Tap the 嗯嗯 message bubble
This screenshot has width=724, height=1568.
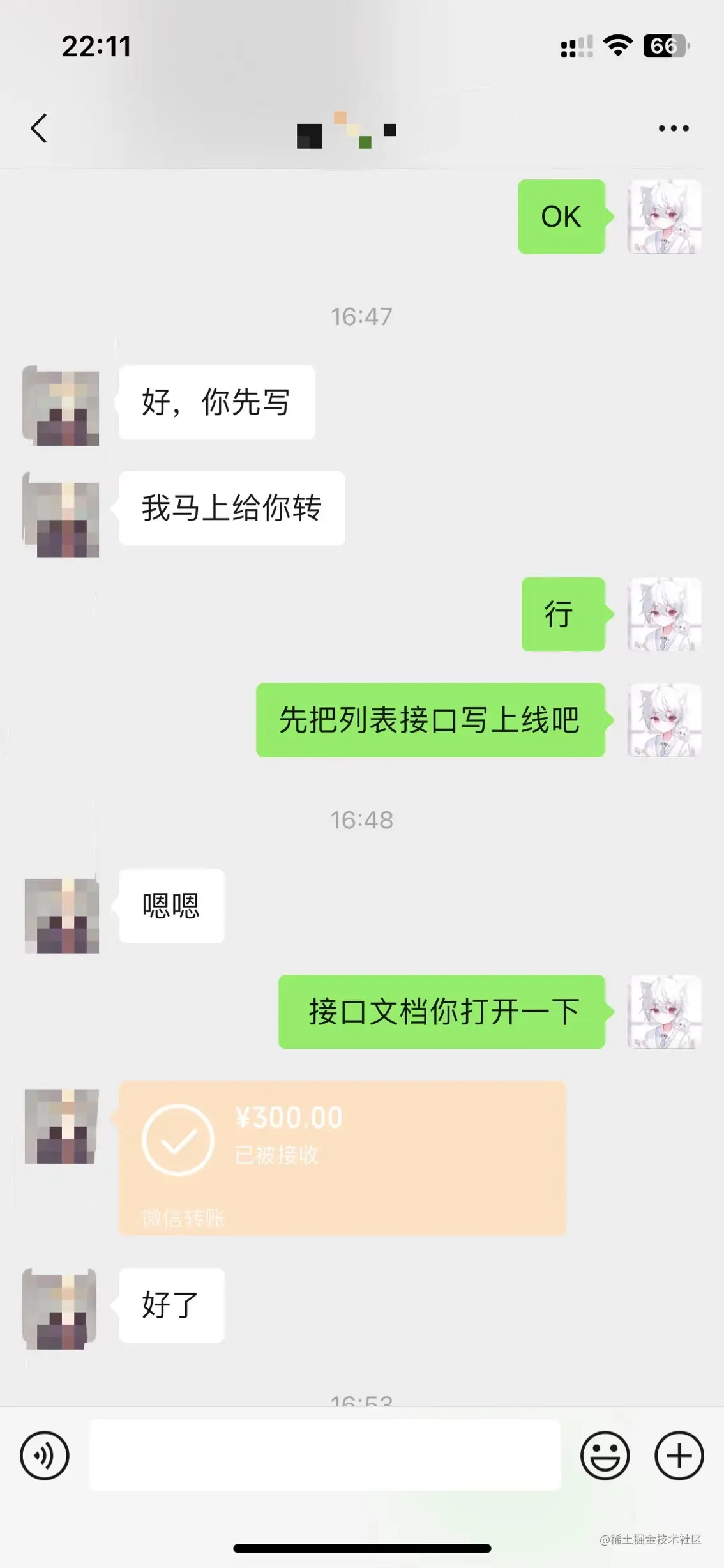[170, 907]
